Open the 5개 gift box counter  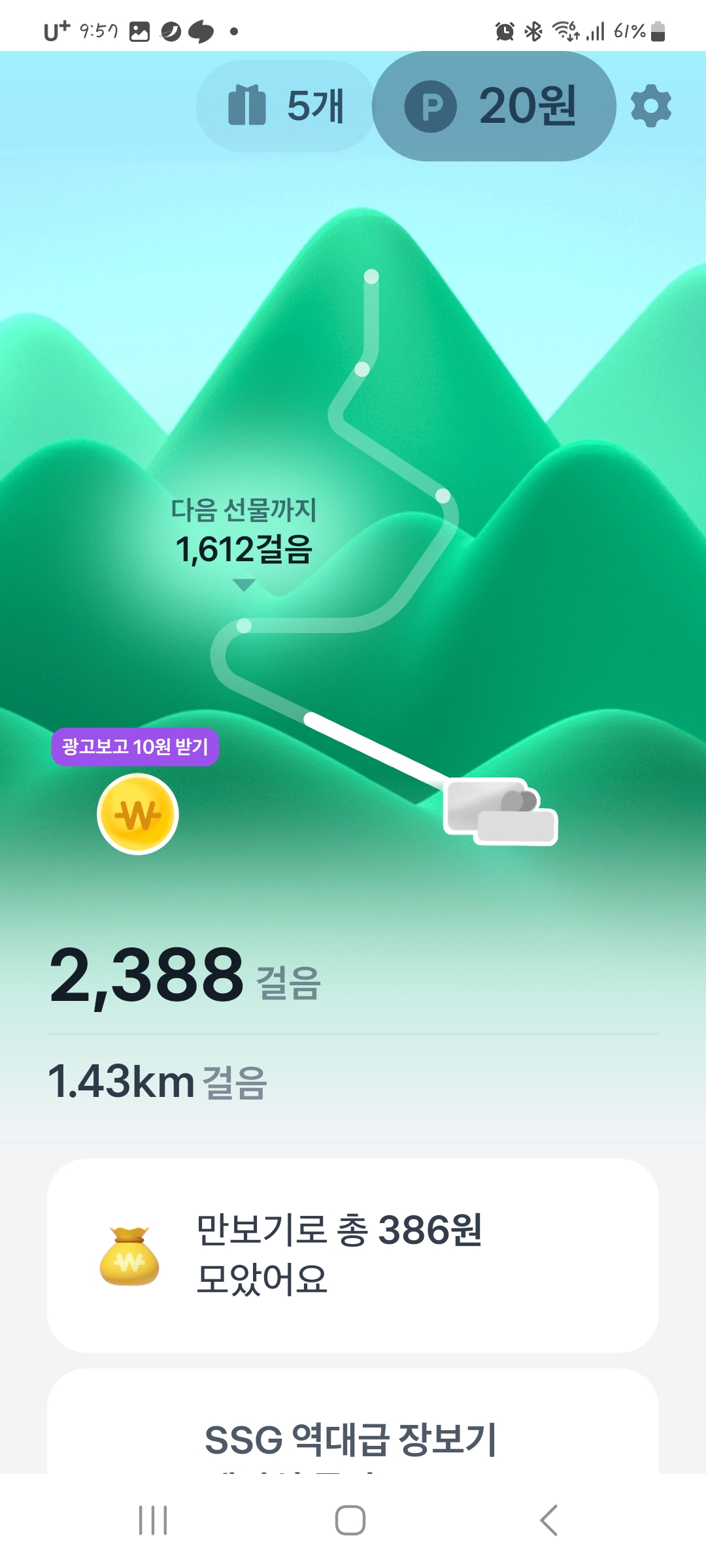tap(286, 106)
